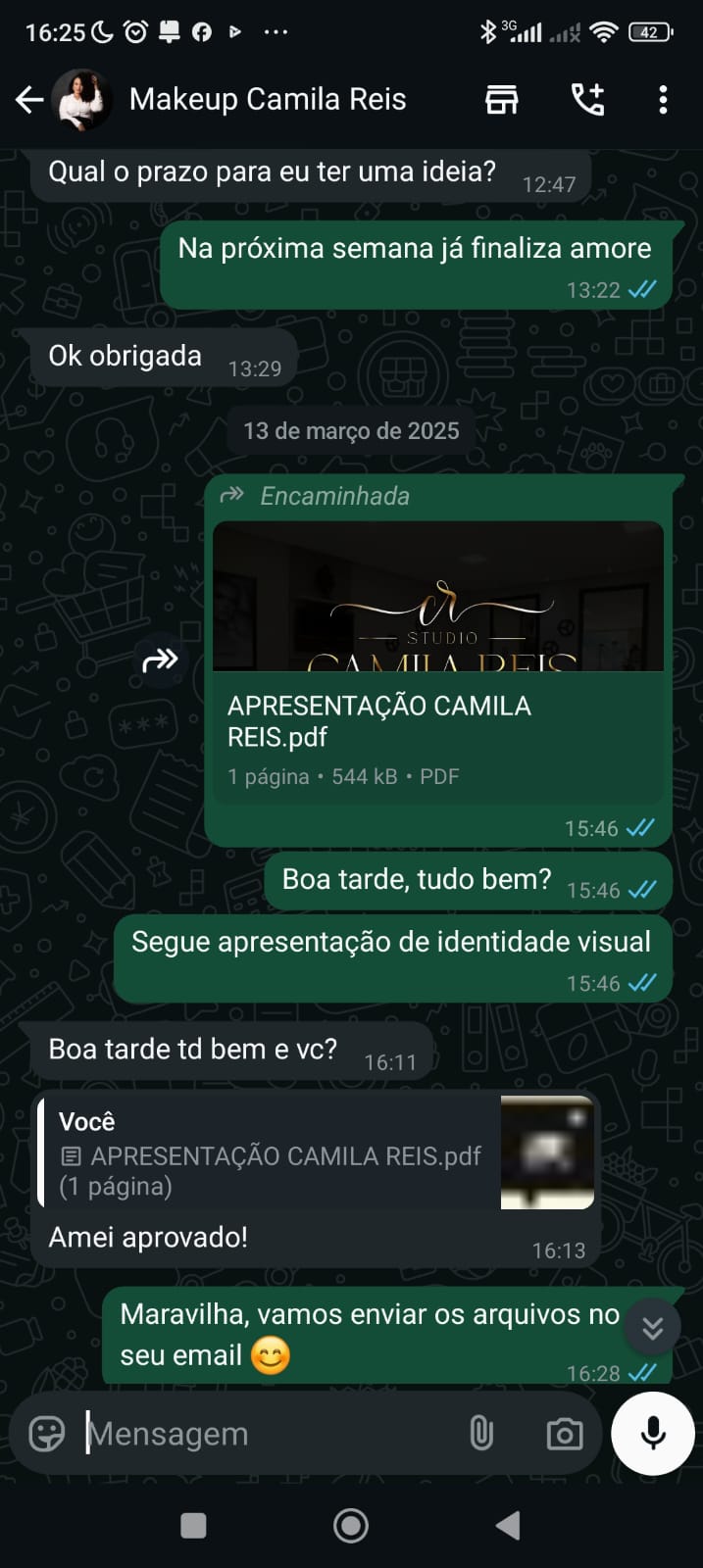
Task: Attach a file with the paperclip
Action: click(x=480, y=1434)
